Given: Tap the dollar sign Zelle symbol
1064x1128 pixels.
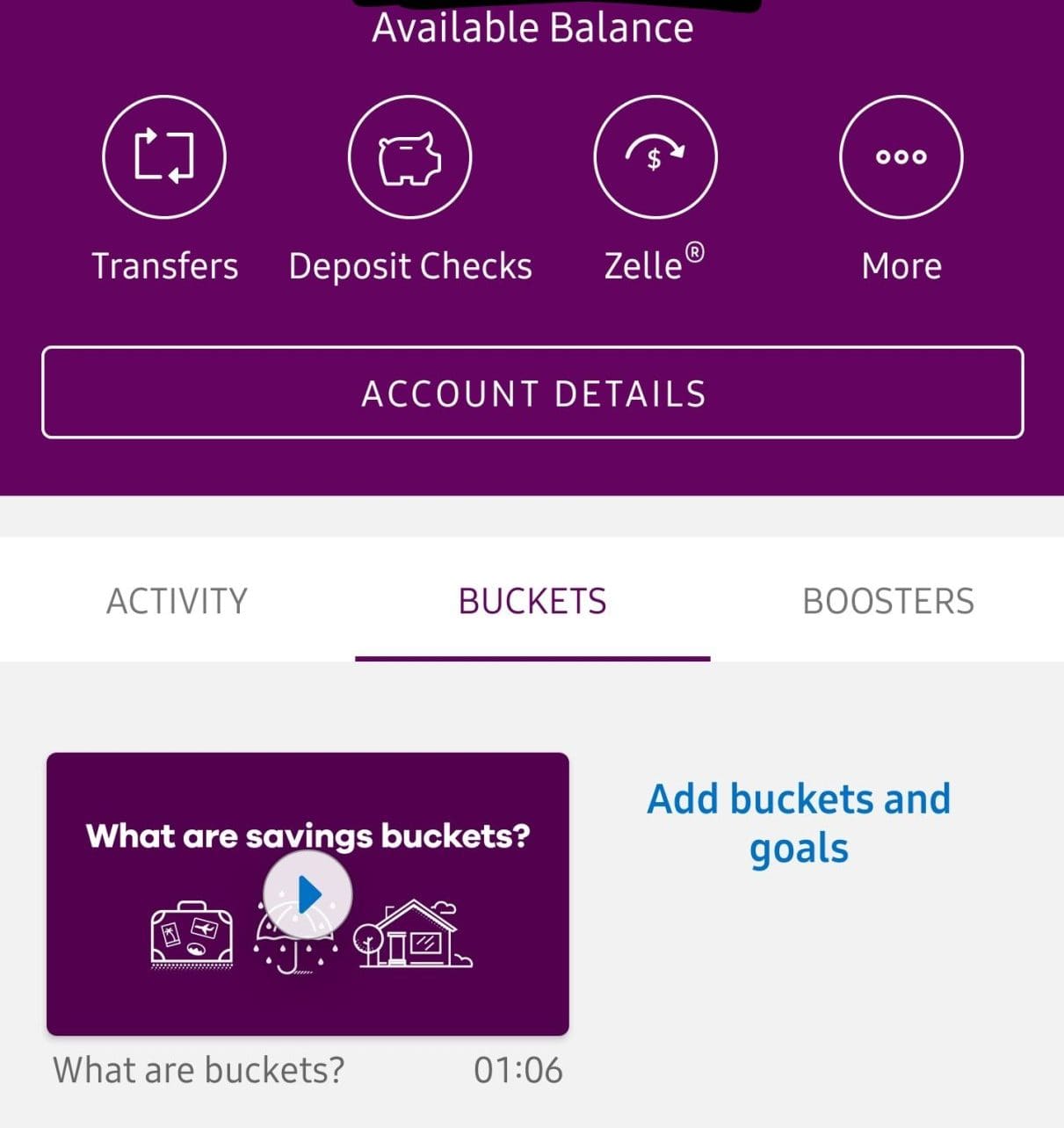Looking at the screenshot, I should point(655,156).
